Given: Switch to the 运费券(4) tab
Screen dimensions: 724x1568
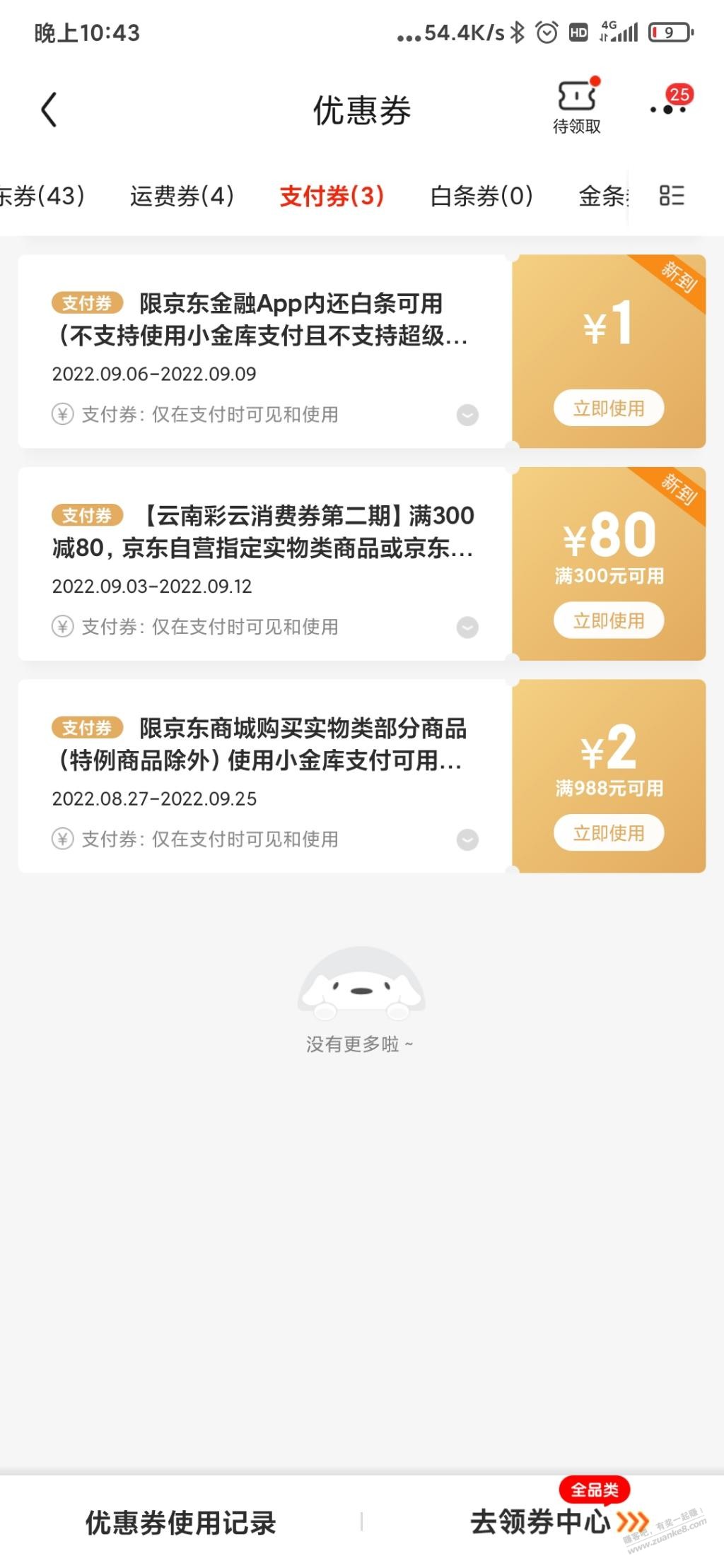Looking at the screenshot, I should tap(182, 196).
